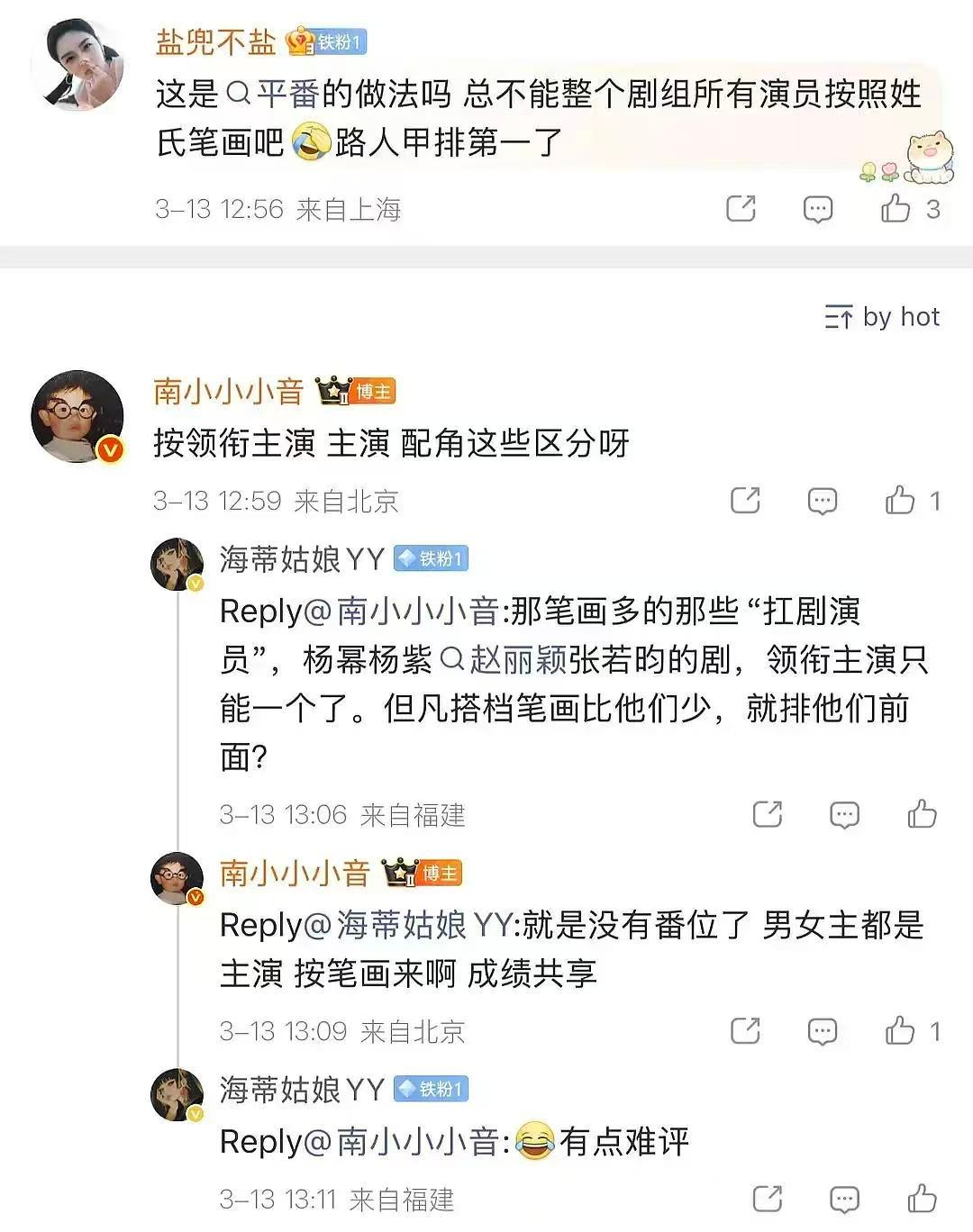Image resolution: width=973 pixels, height=1232 pixels.
Task: Open comments on 盐兜不盐's post
Action: click(817, 206)
